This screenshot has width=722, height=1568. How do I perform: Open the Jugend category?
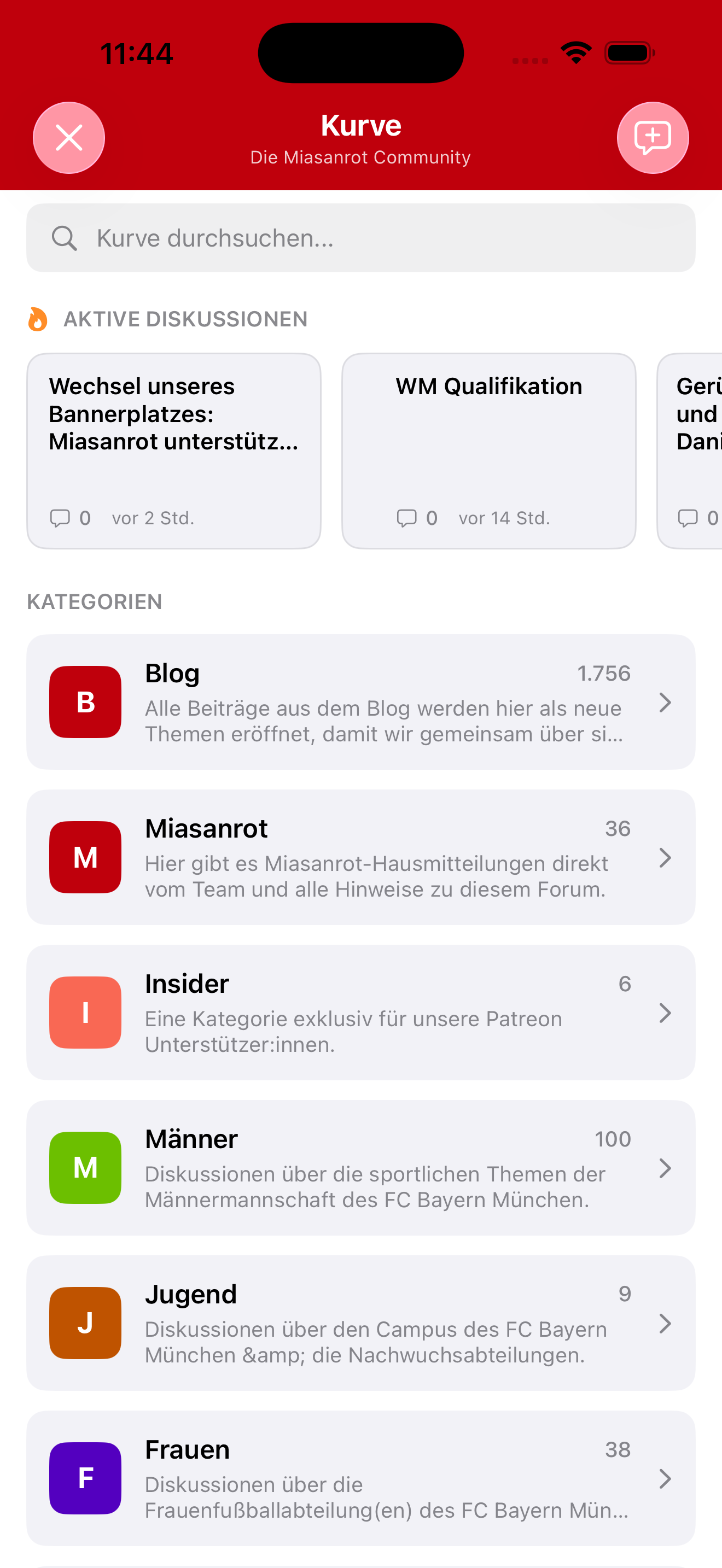(x=360, y=1323)
